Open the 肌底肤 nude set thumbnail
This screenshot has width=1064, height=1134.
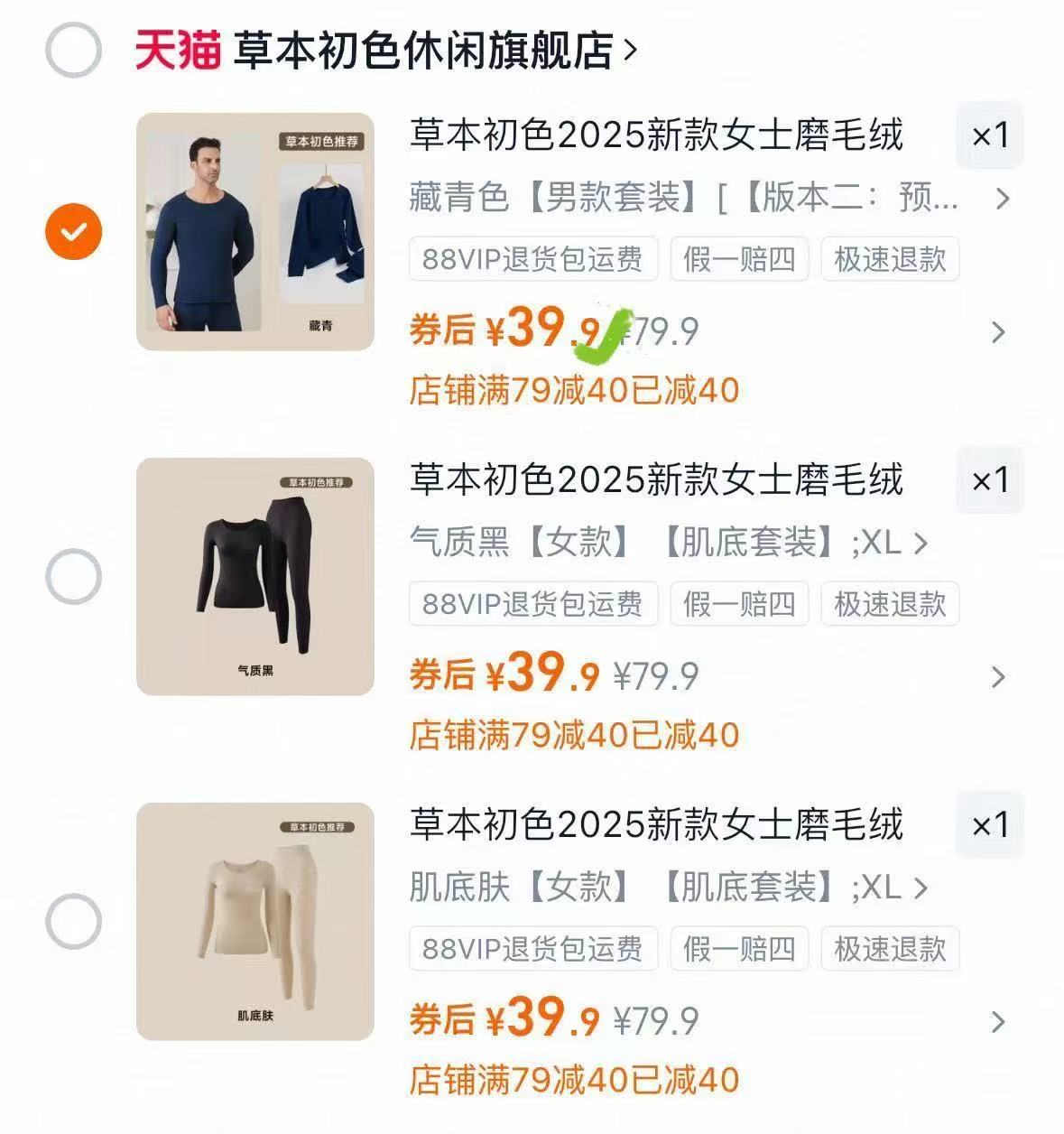pos(254,916)
